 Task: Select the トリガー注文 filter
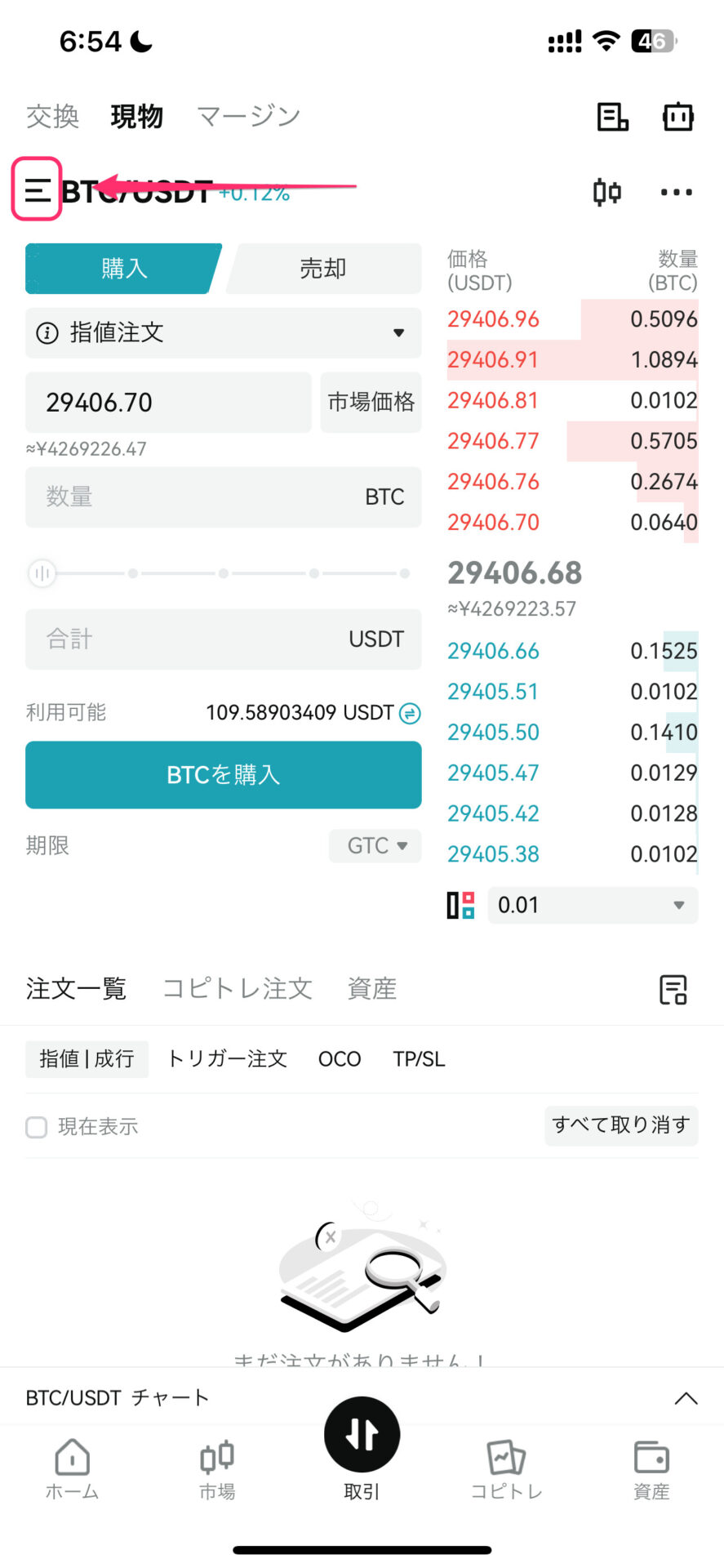227,1059
